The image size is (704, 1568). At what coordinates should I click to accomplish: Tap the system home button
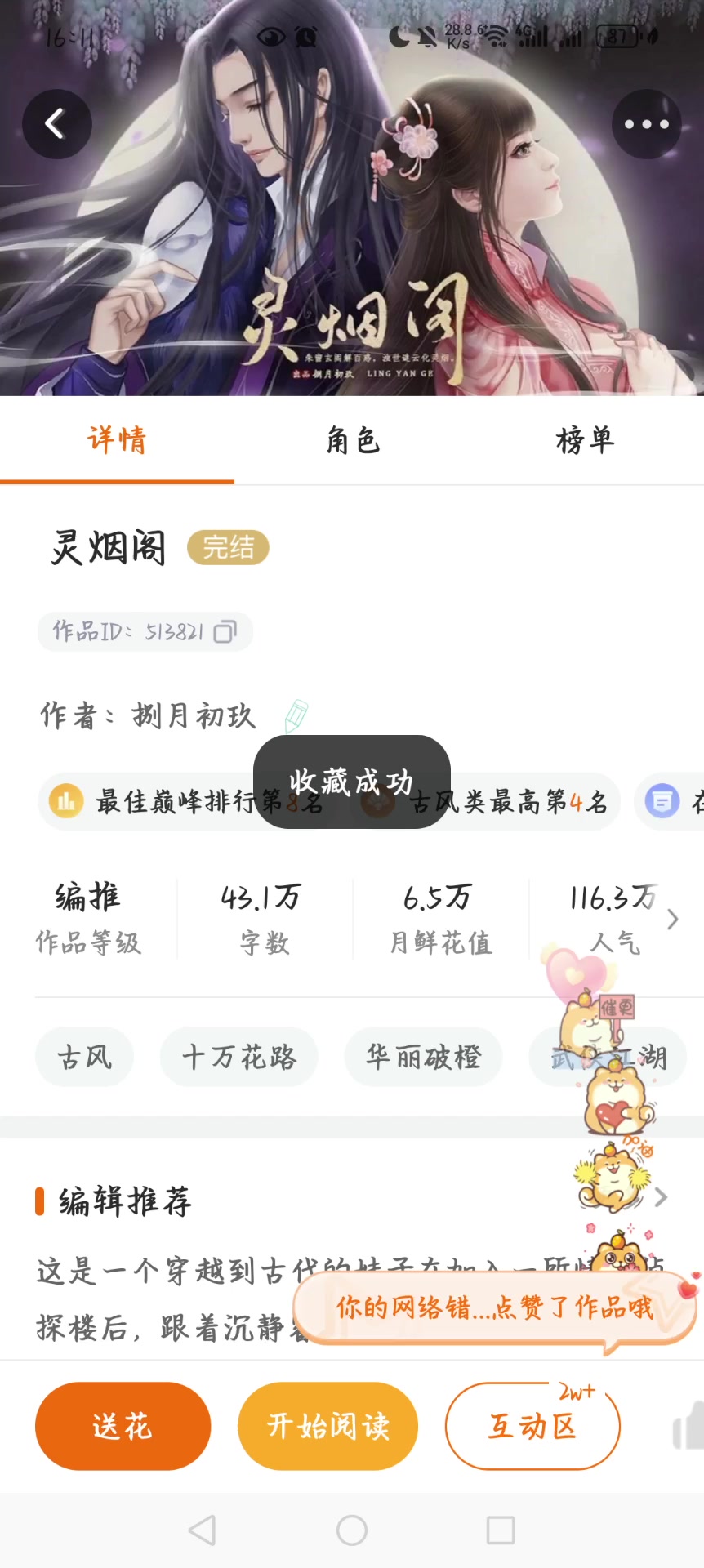[352, 1530]
